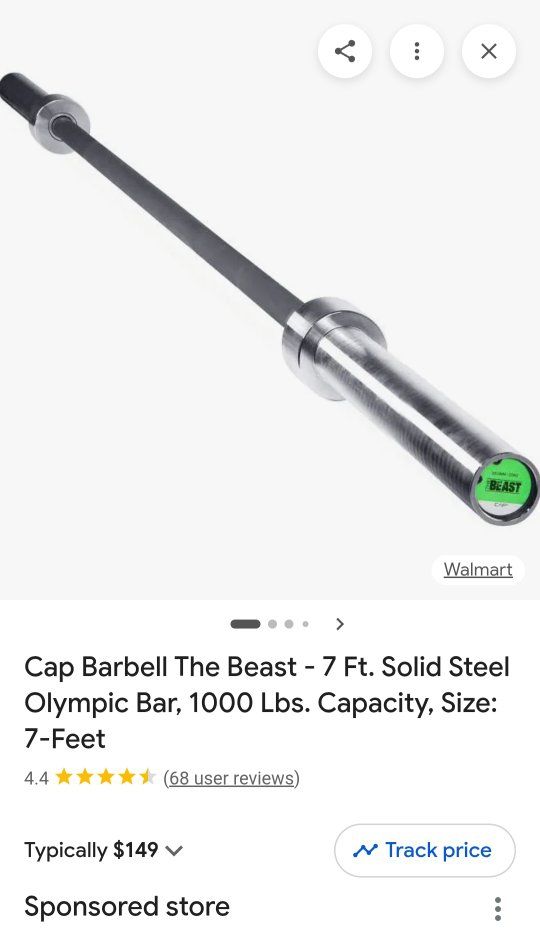Screen dimensions: 540x933
Task: Open the Walmart source link
Action: [478, 569]
